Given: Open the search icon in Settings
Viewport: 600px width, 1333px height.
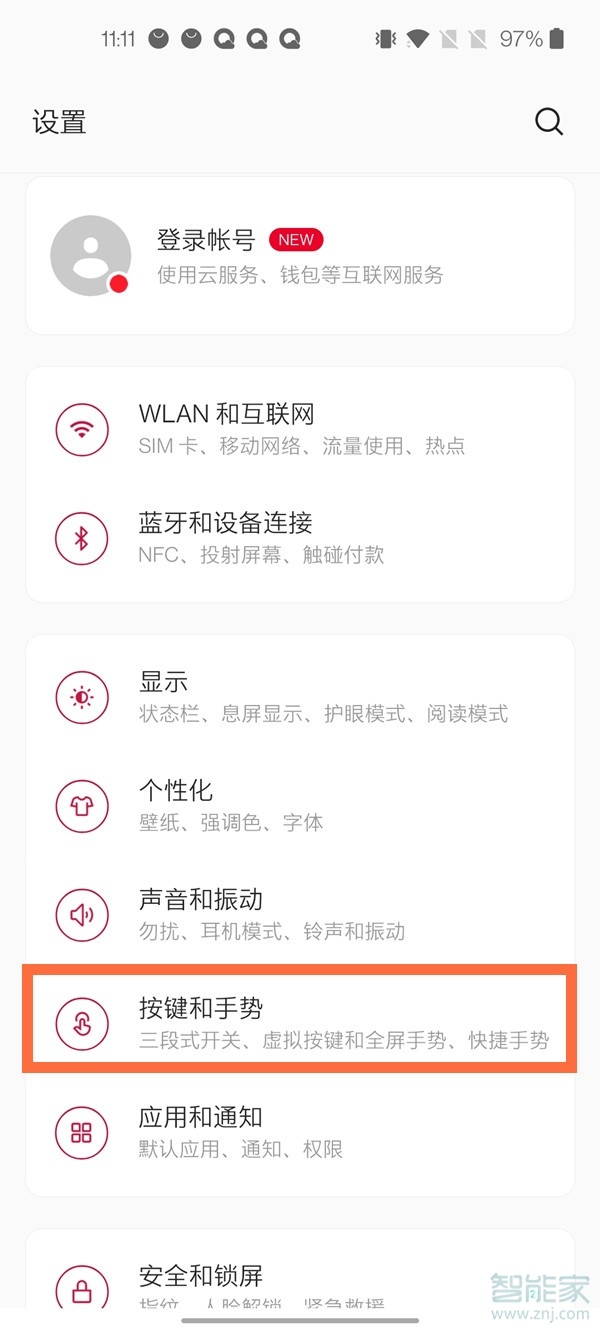Looking at the screenshot, I should tap(549, 122).
